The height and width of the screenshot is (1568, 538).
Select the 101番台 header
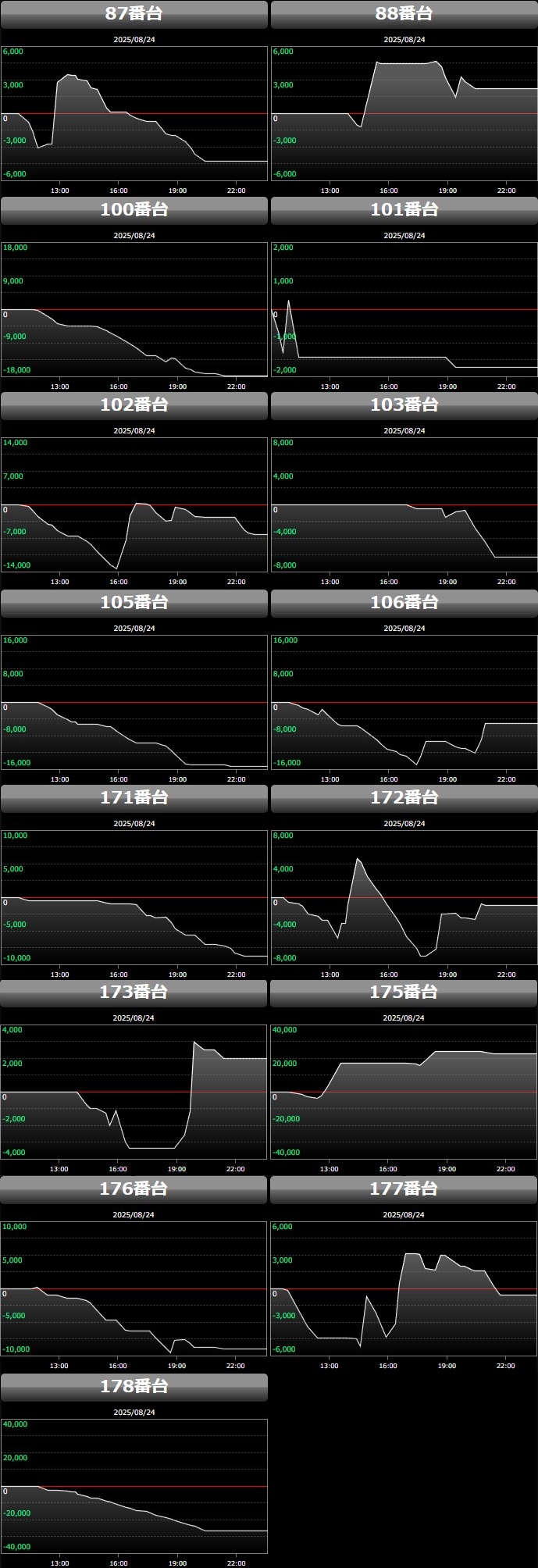tap(404, 210)
